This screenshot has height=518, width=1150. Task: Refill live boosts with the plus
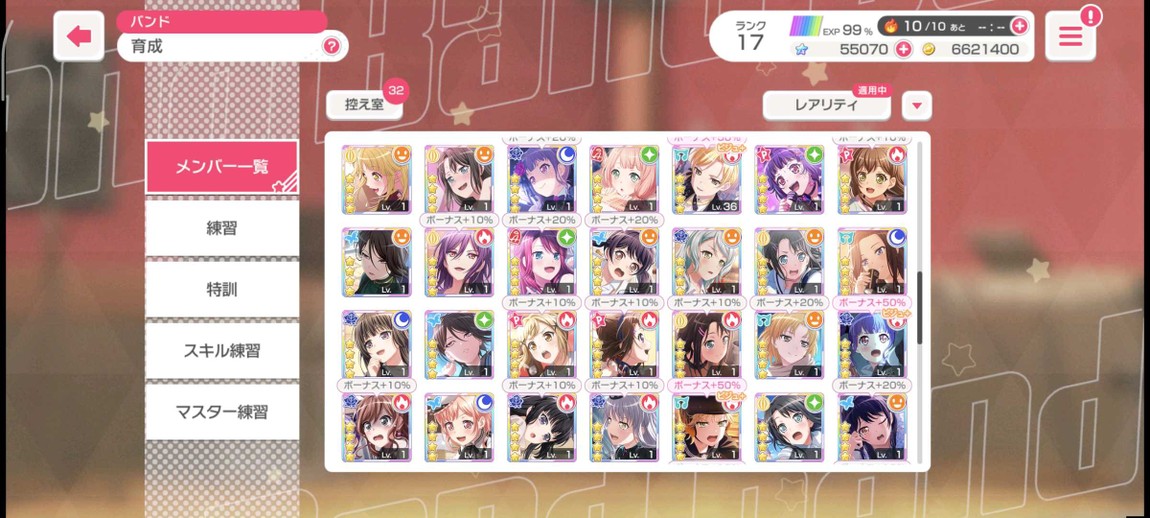pos(1019,26)
